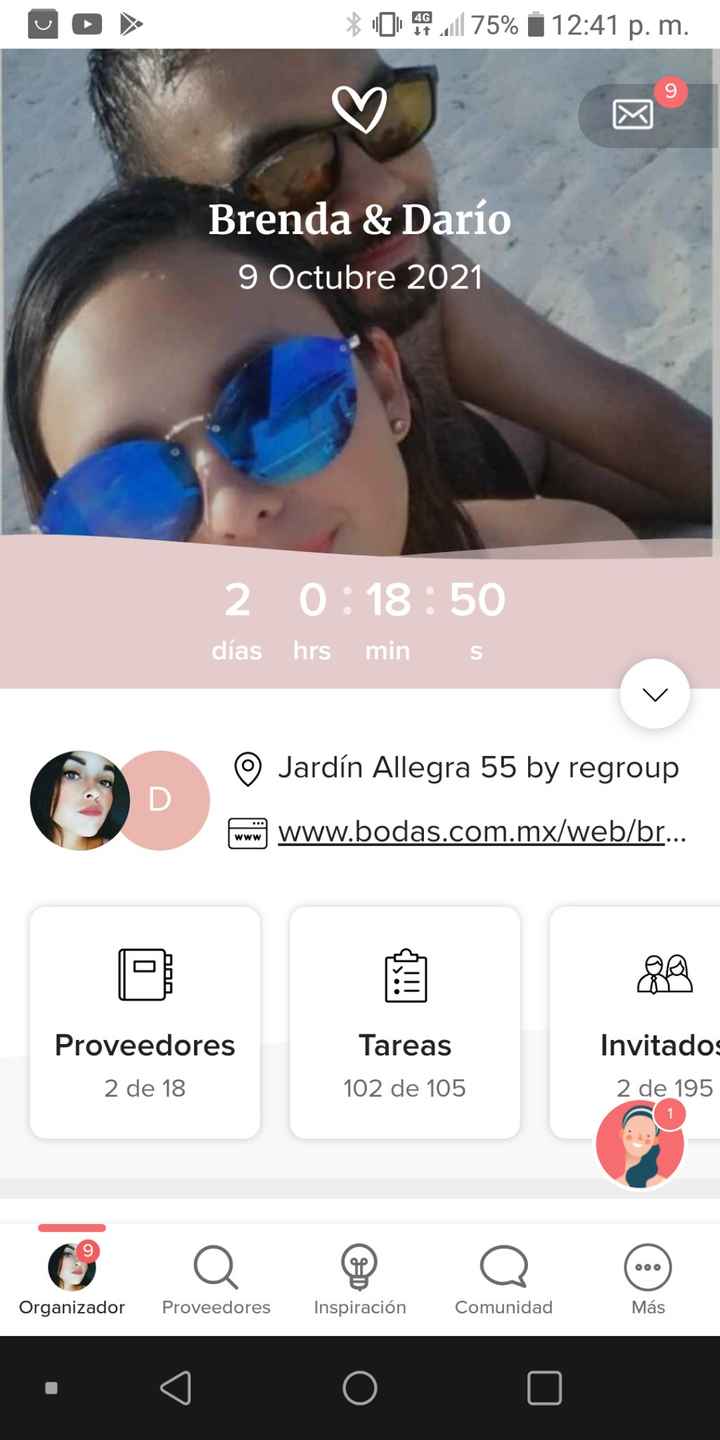This screenshot has height=1440, width=720.
Task: Switch to the Comunidad tab
Action: point(503,1278)
